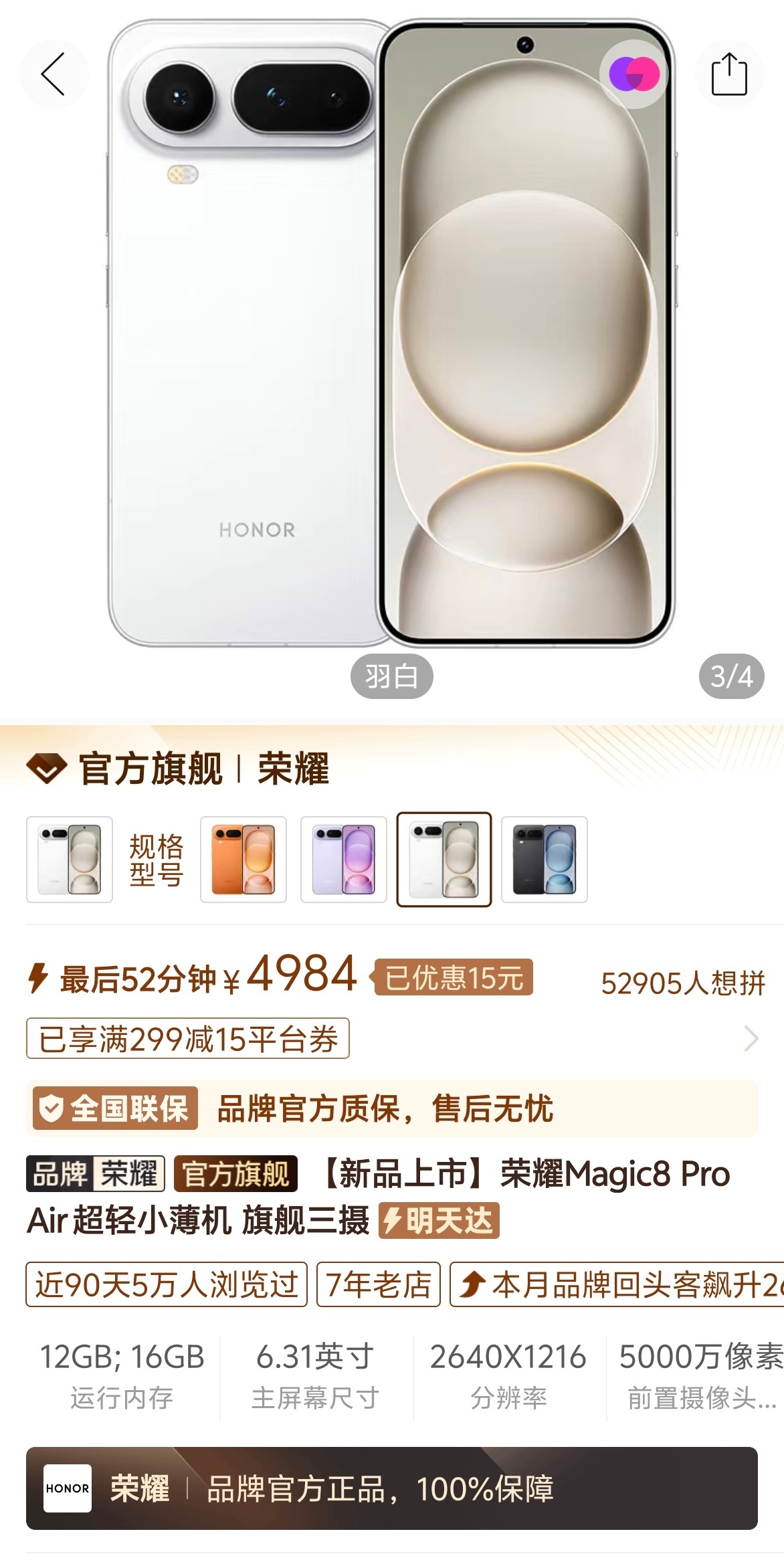Select the orange phone color variant
Viewport: 784px width, 1566px height.
243,861
